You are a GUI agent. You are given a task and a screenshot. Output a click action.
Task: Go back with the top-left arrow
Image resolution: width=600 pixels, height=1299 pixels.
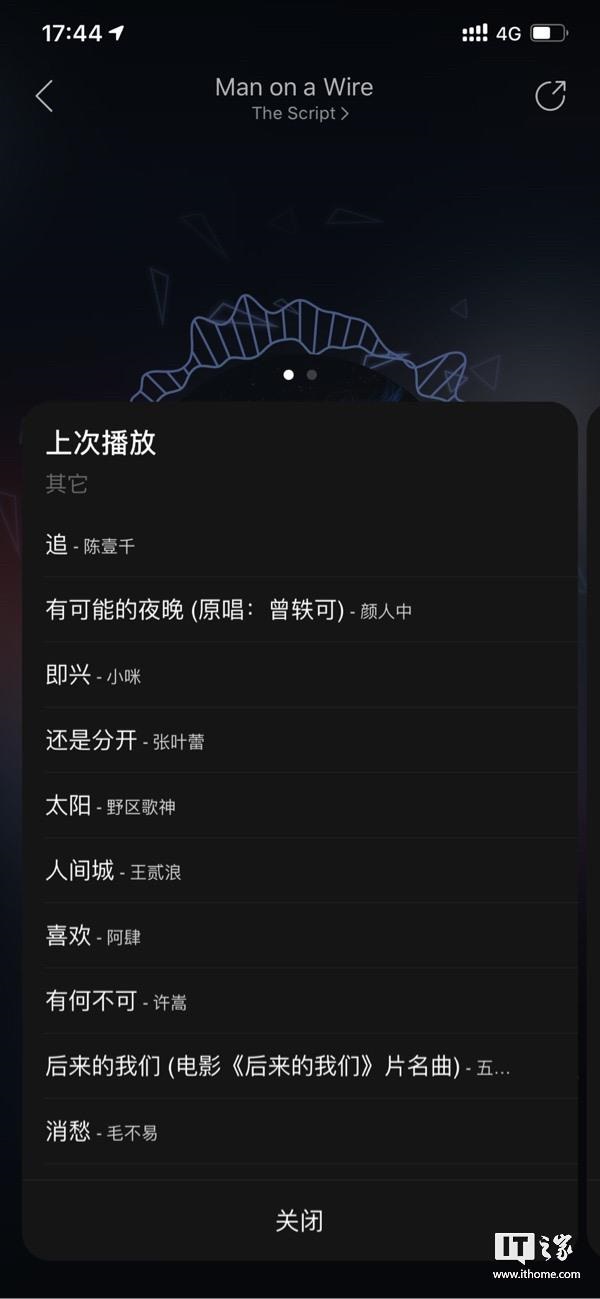[x=44, y=96]
